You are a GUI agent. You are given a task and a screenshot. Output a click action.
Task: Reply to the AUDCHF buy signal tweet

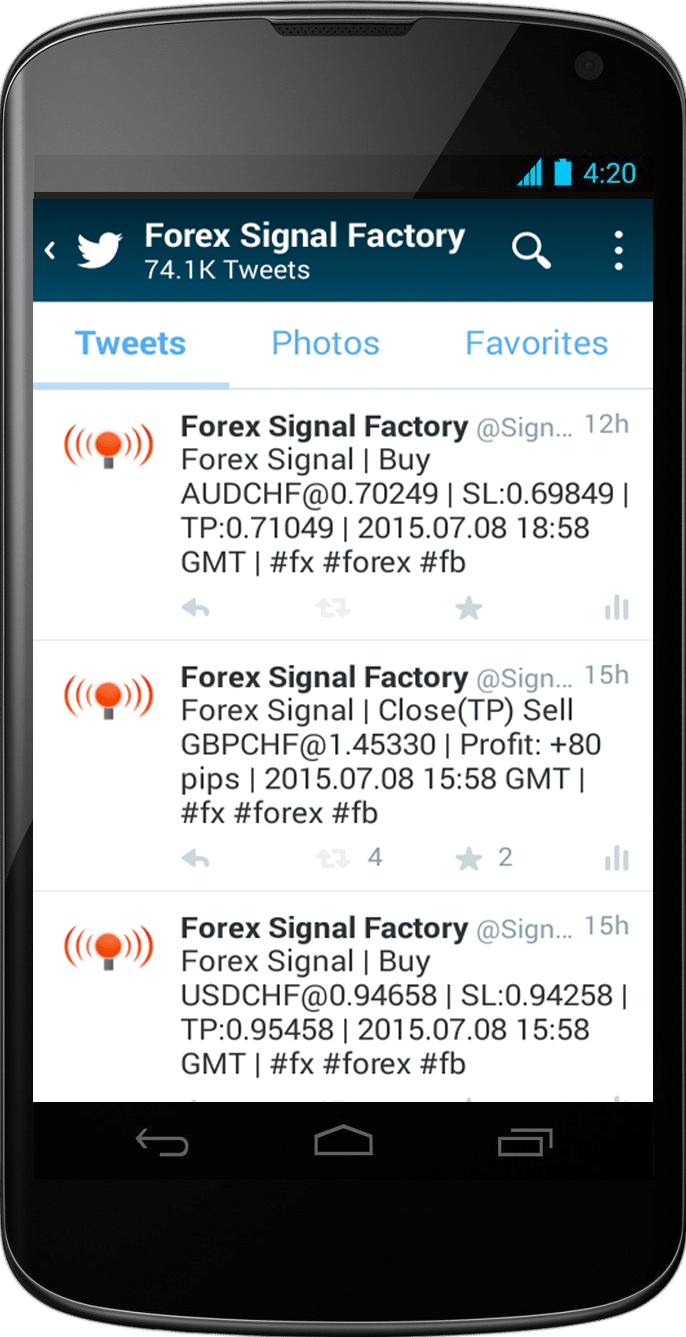point(196,608)
